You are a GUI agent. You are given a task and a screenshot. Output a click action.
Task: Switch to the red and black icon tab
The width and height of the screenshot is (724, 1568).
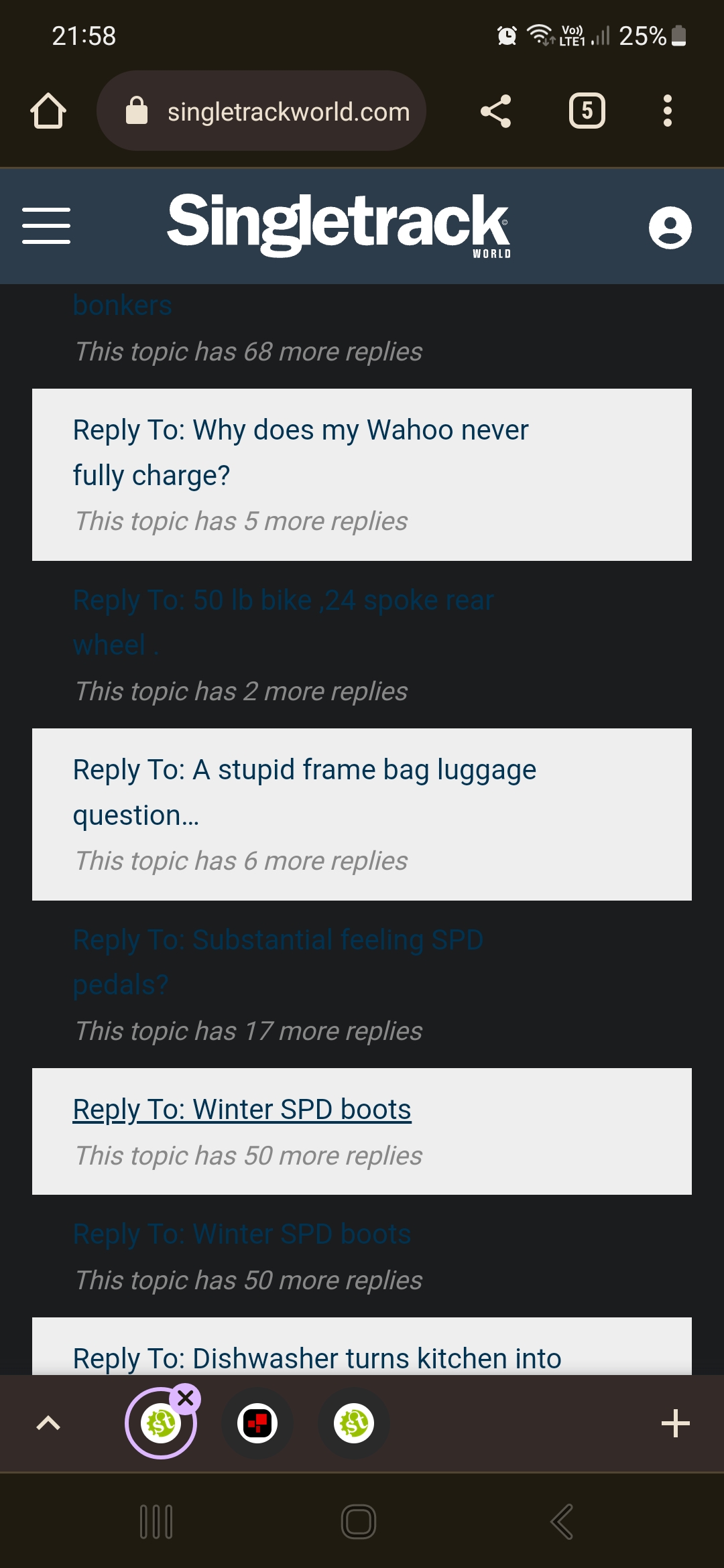tap(257, 1423)
